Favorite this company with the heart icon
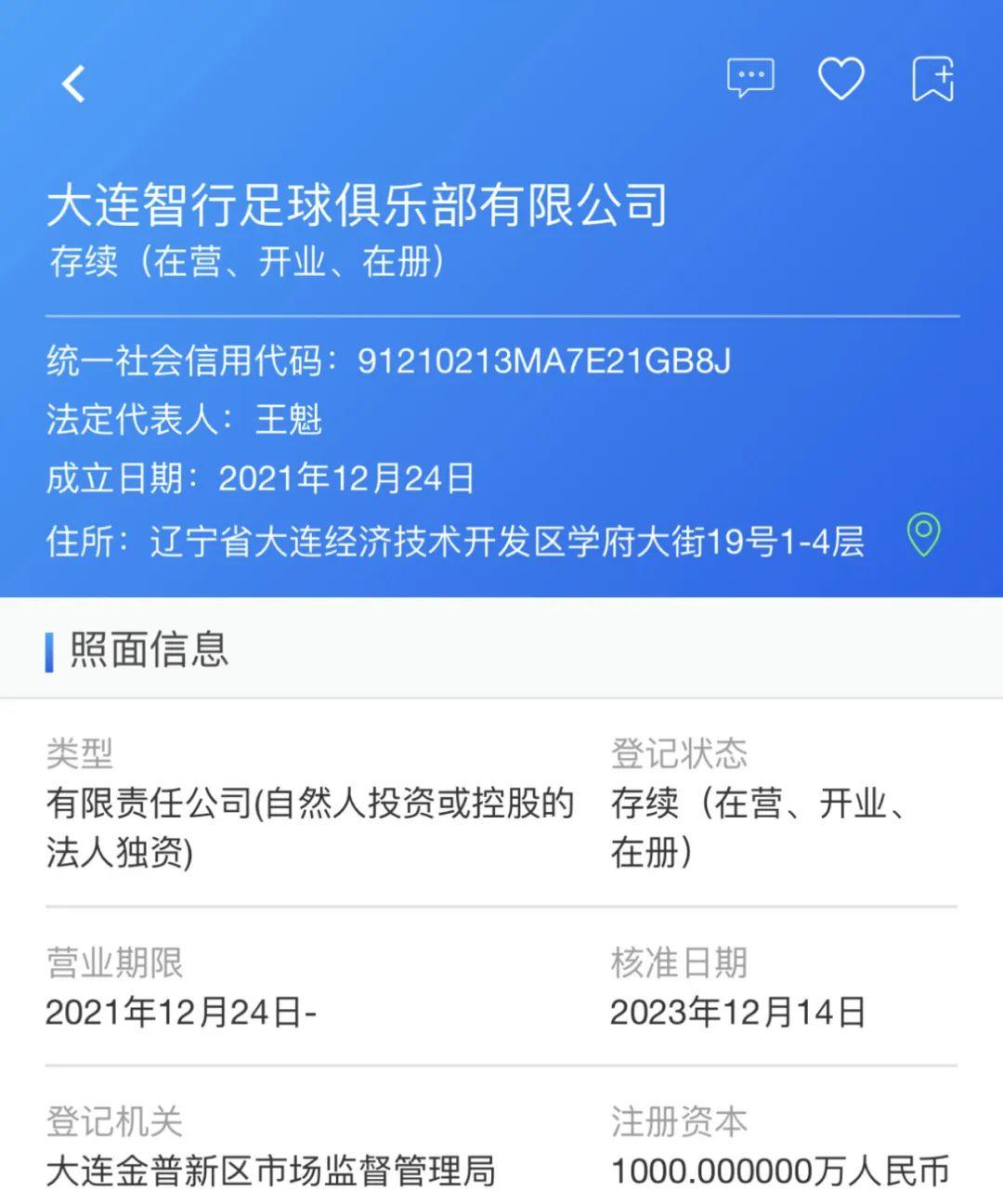The height and width of the screenshot is (1204, 1003). (840, 79)
